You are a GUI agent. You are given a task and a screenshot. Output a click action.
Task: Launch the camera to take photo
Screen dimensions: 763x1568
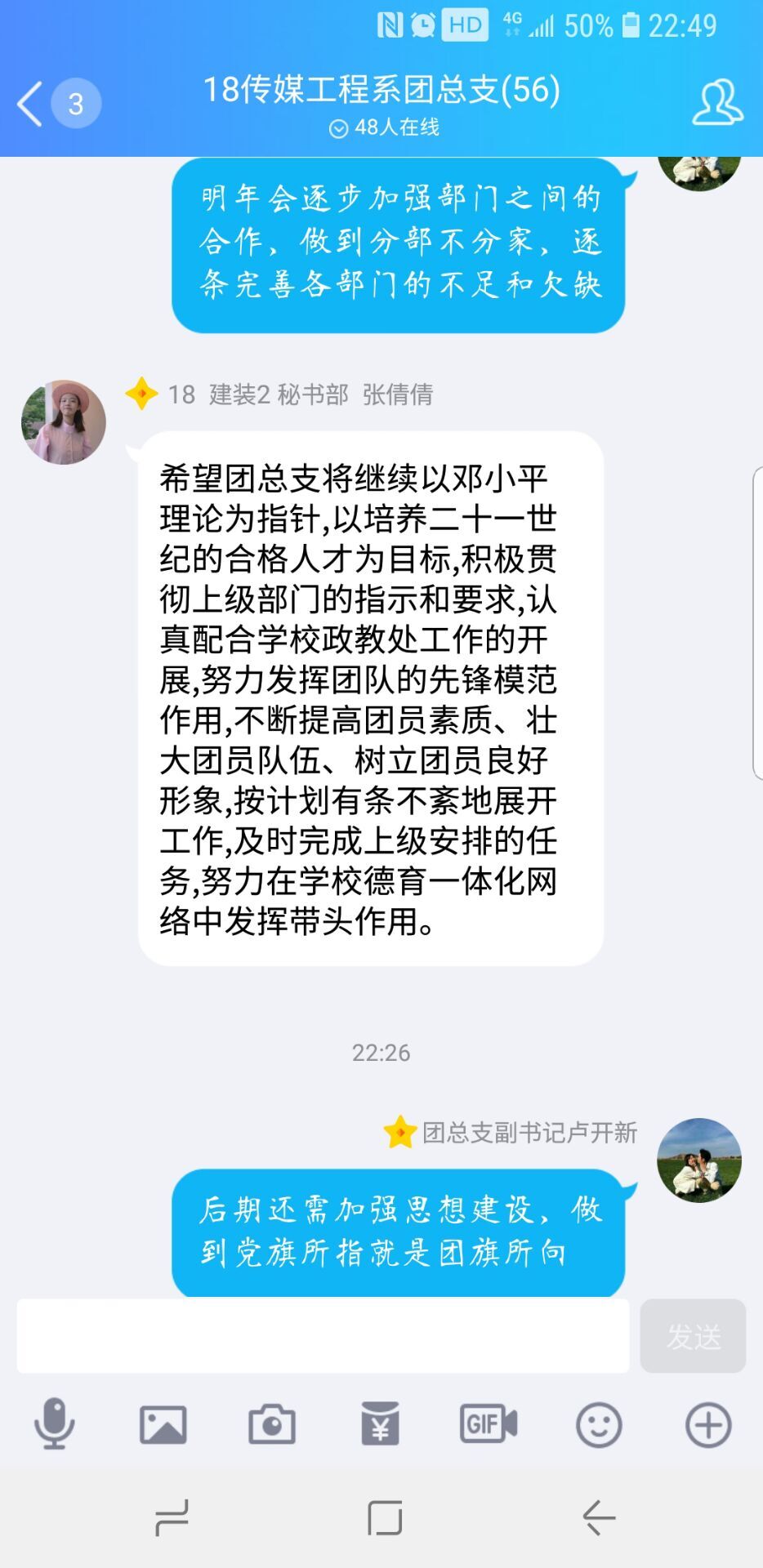pyautogui.click(x=272, y=1425)
